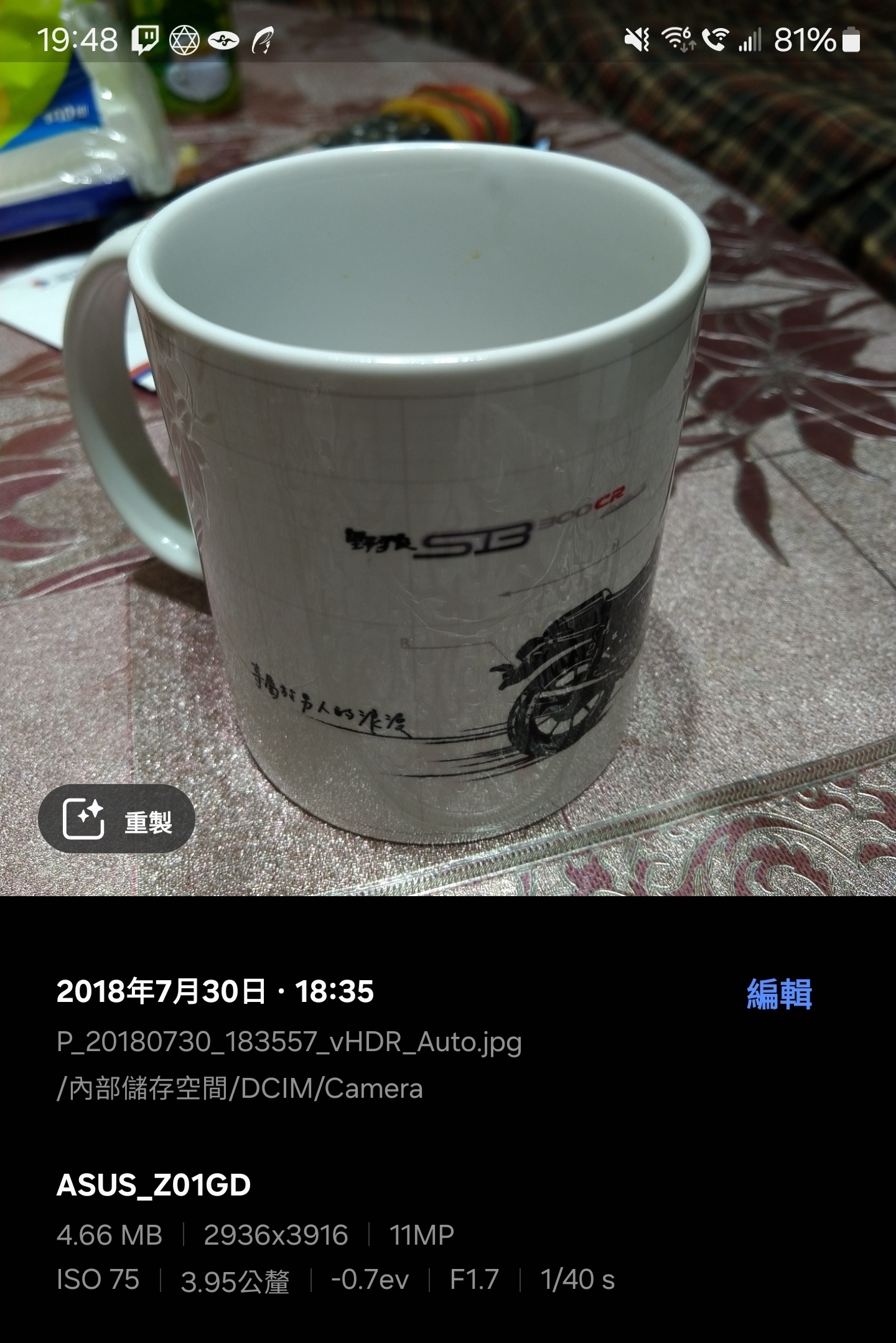896x1343 pixels.
Task: Tap the 重製 remaster button
Action: (117, 819)
